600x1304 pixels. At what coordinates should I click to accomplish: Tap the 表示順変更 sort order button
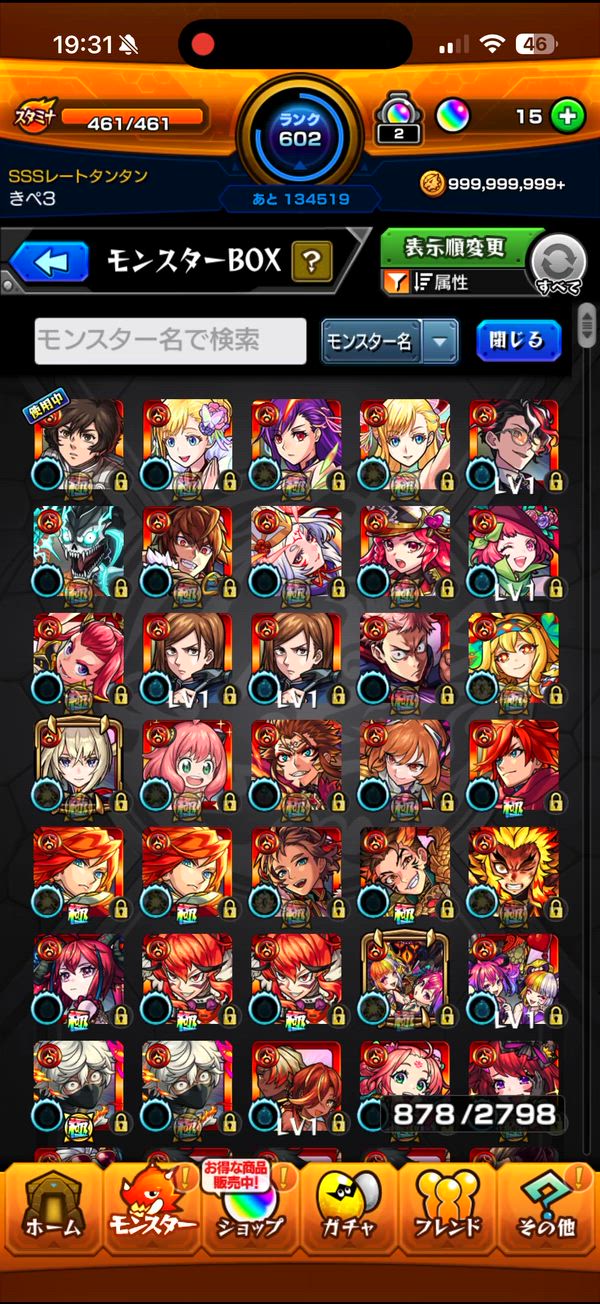455,248
